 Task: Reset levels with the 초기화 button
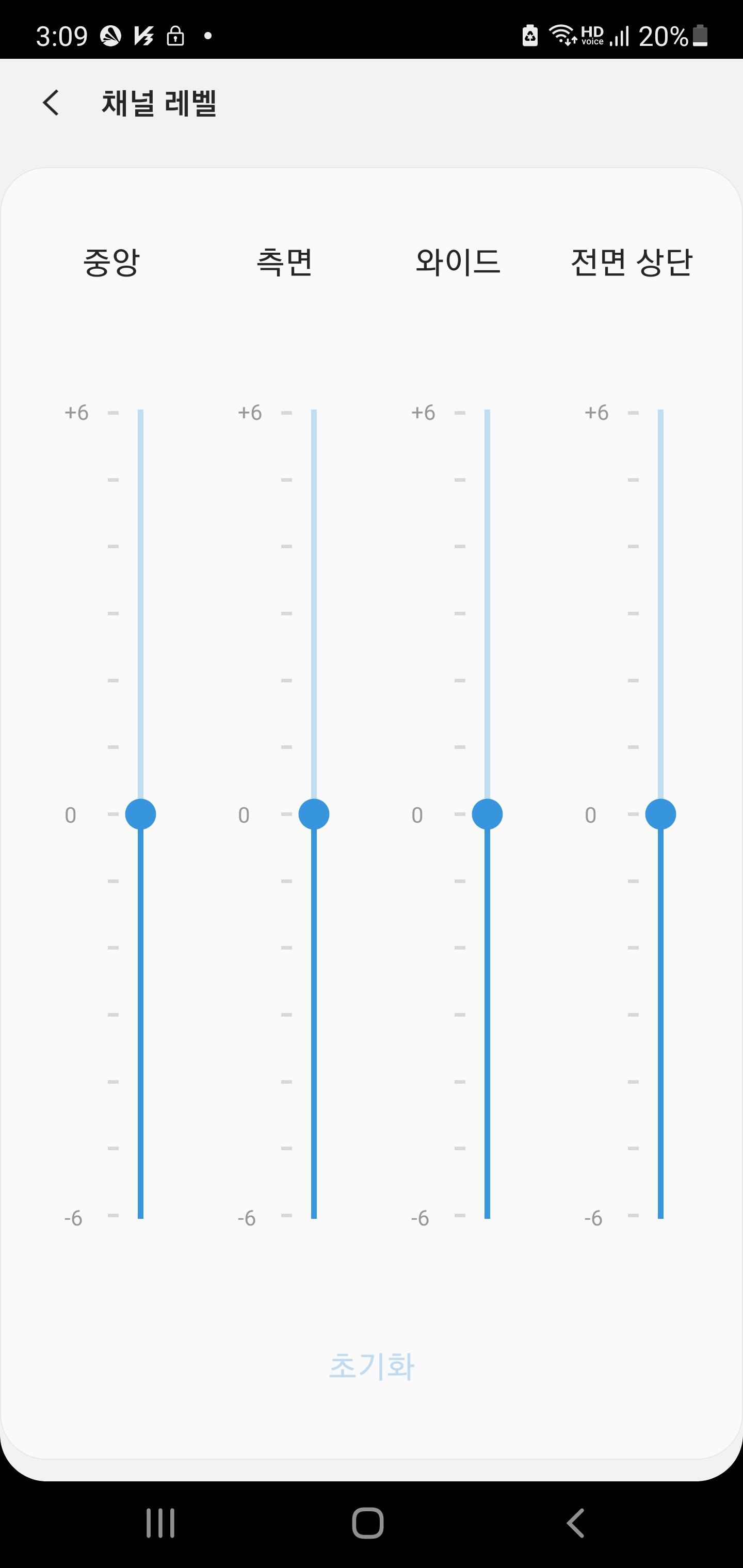[372, 1365]
